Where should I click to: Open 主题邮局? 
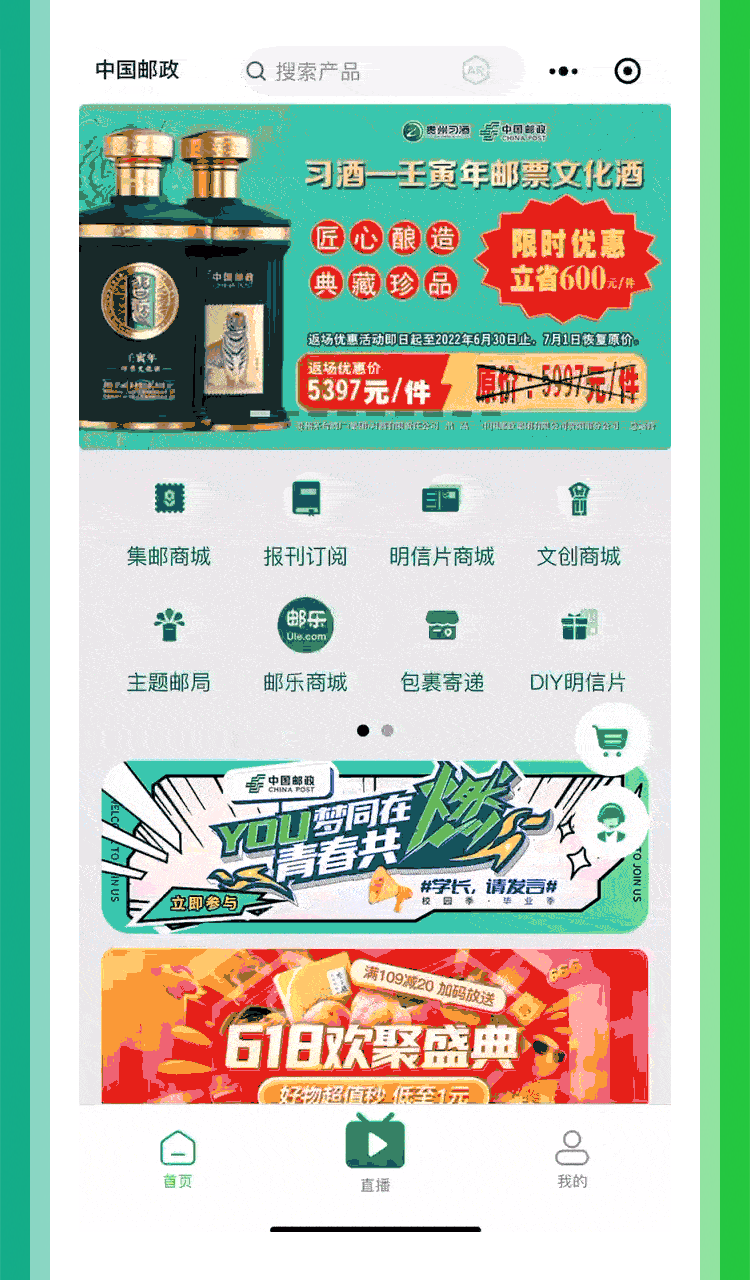click(169, 649)
